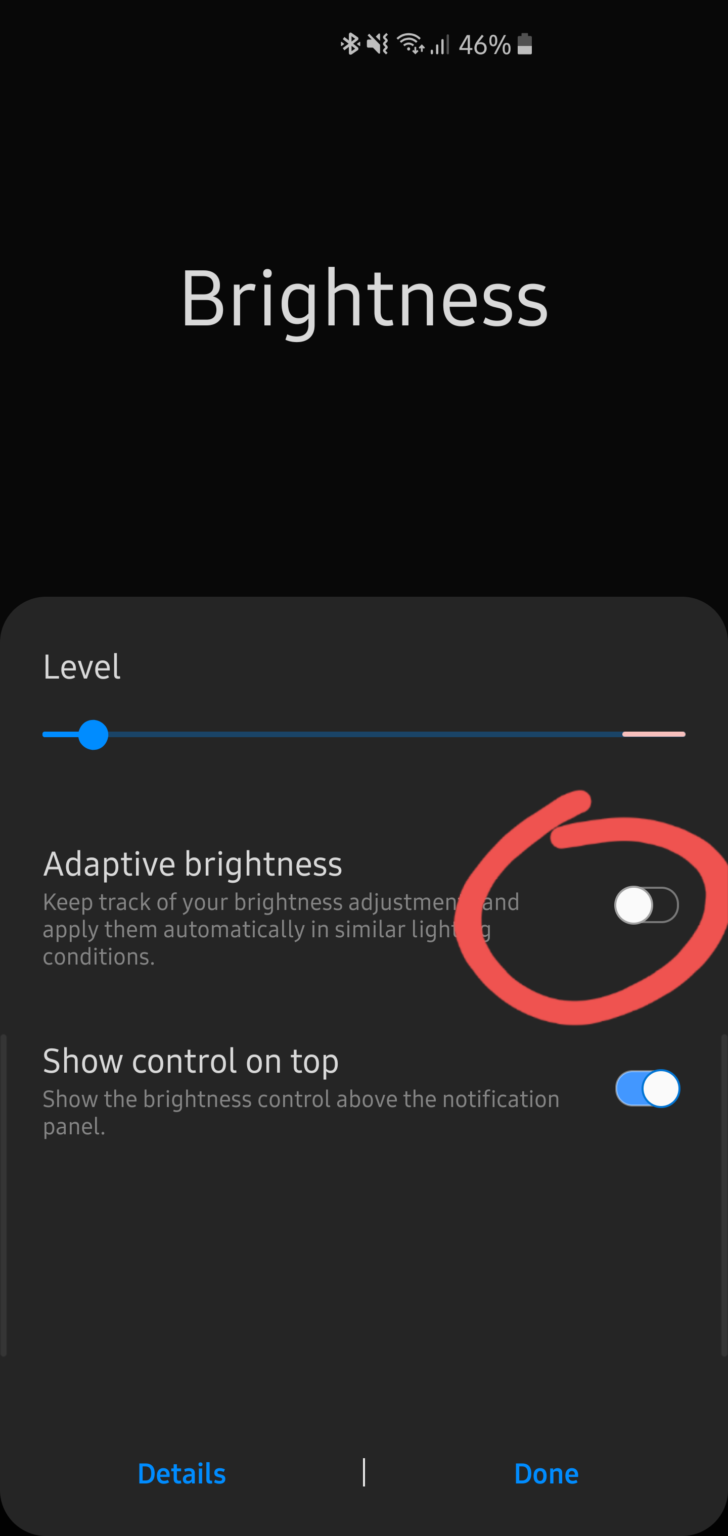Open Details at the bottom left
Screen dimensions: 728x1536
(181, 1473)
